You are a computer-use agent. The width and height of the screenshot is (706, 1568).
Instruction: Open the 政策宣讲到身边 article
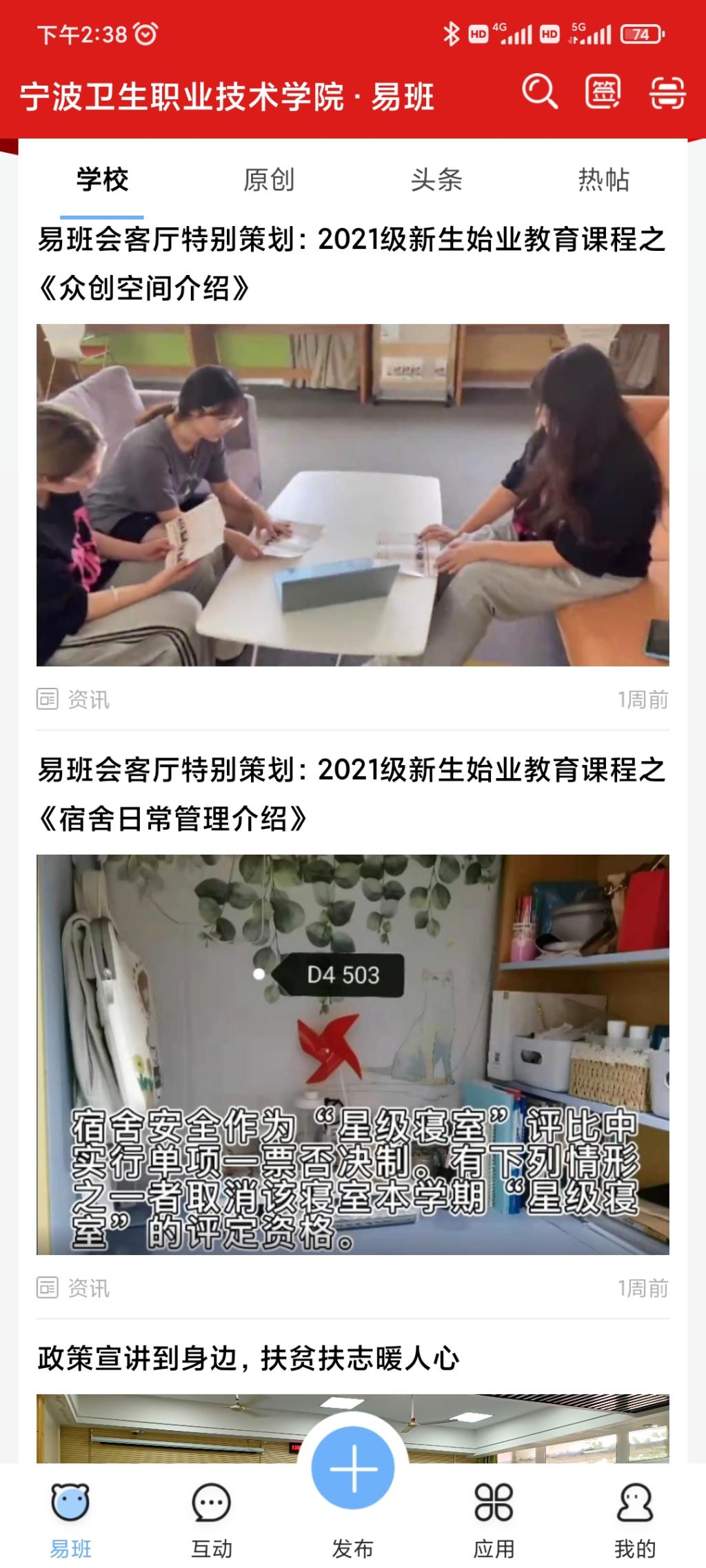(x=248, y=1358)
